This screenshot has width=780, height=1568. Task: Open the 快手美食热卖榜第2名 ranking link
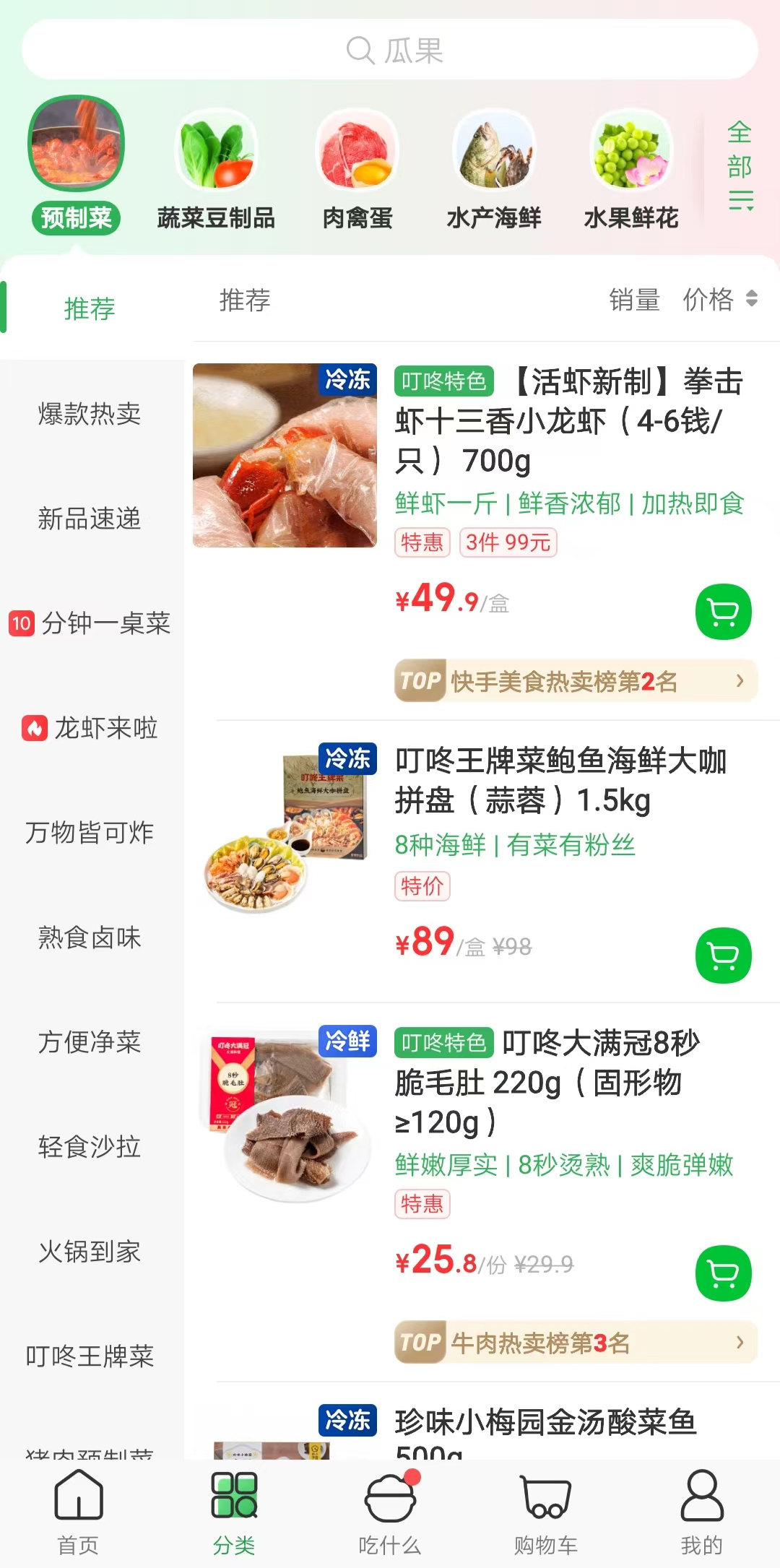click(576, 680)
